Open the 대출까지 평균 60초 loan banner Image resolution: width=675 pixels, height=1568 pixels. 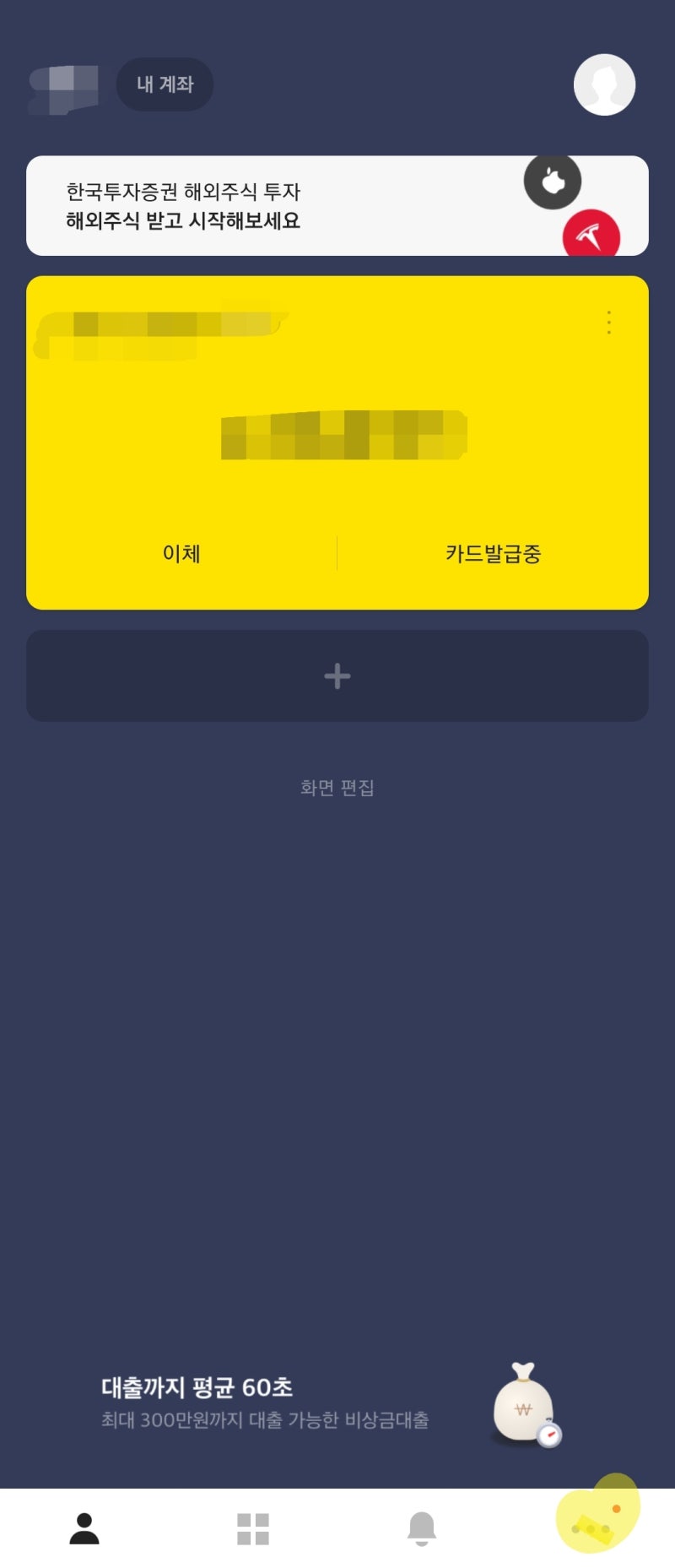[329, 1403]
